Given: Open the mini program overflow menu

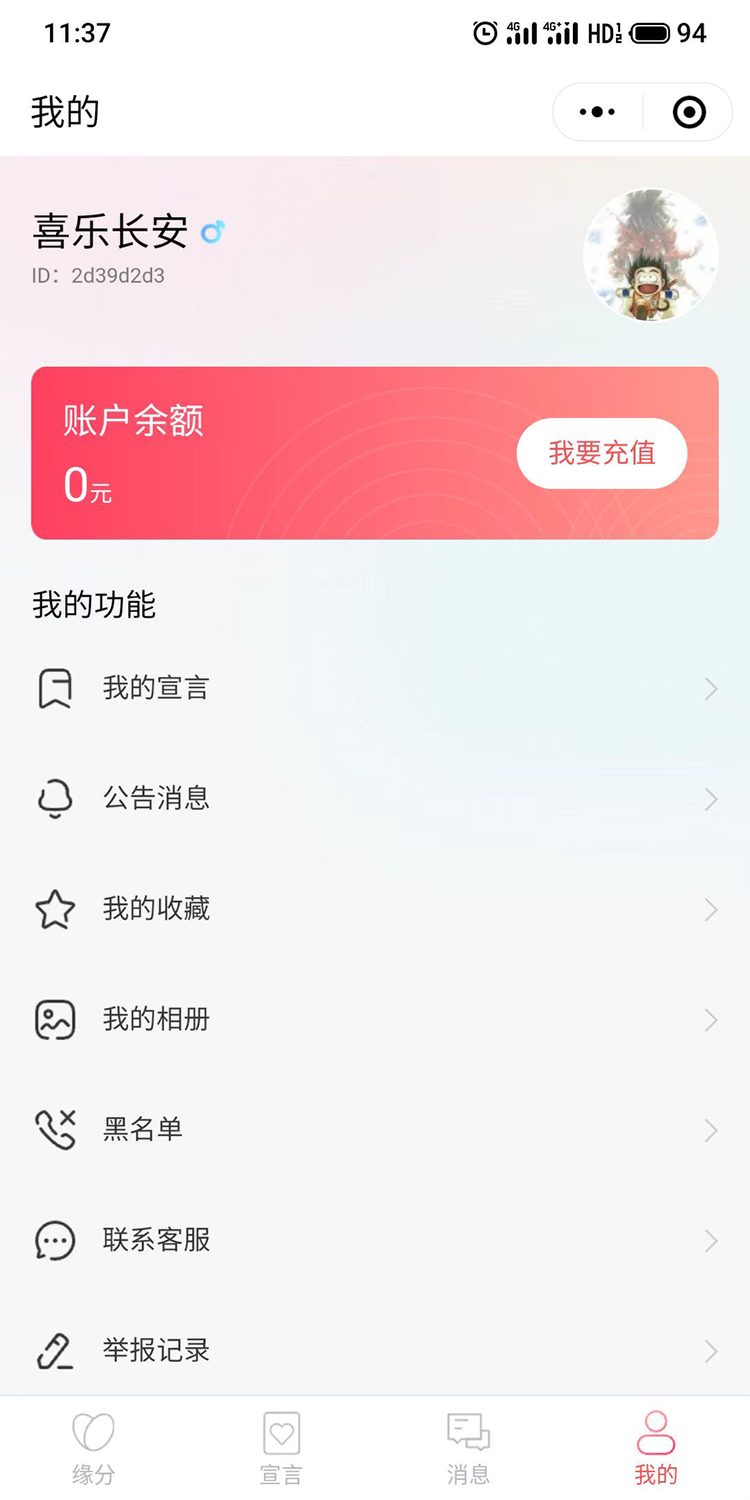Looking at the screenshot, I should pos(597,112).
